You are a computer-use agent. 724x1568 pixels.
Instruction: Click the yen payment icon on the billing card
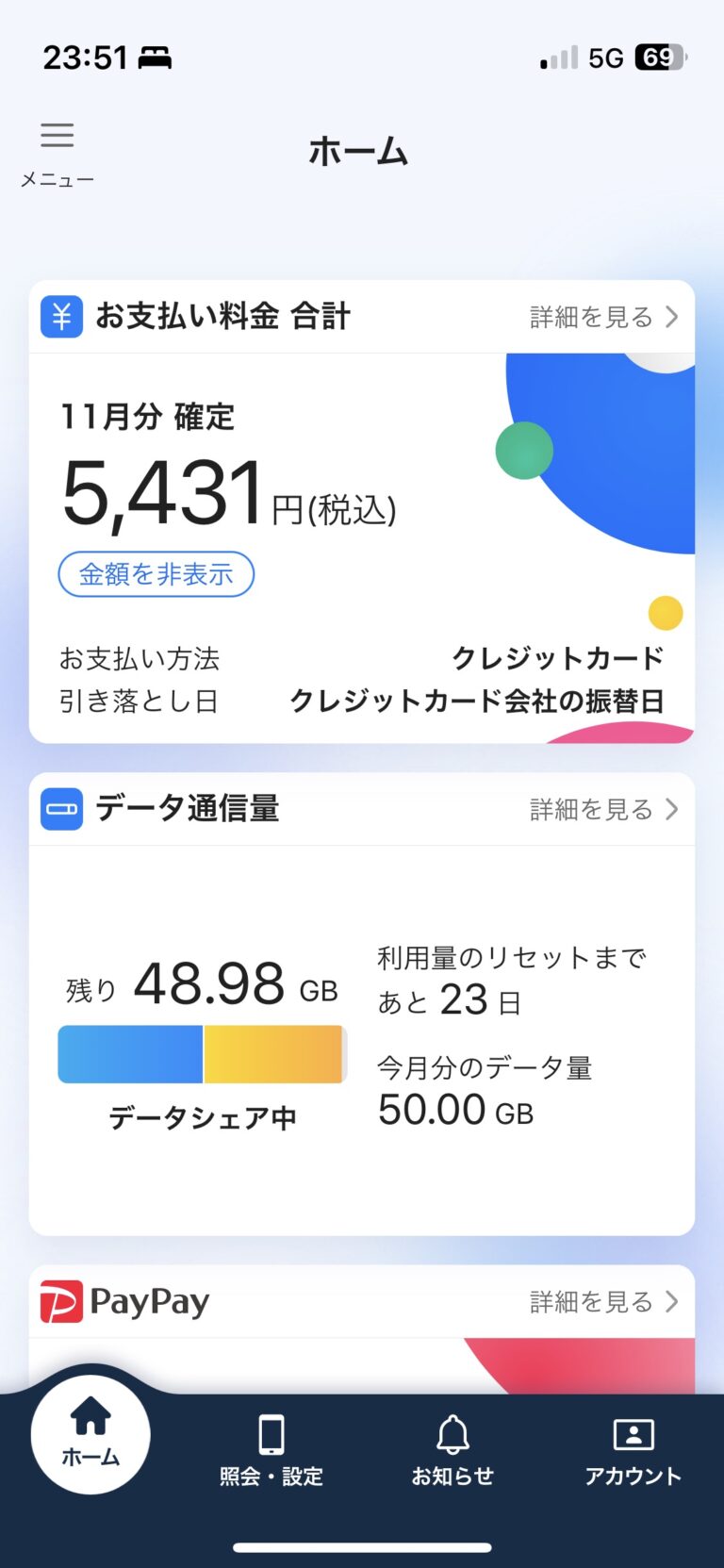pos(61,316)
